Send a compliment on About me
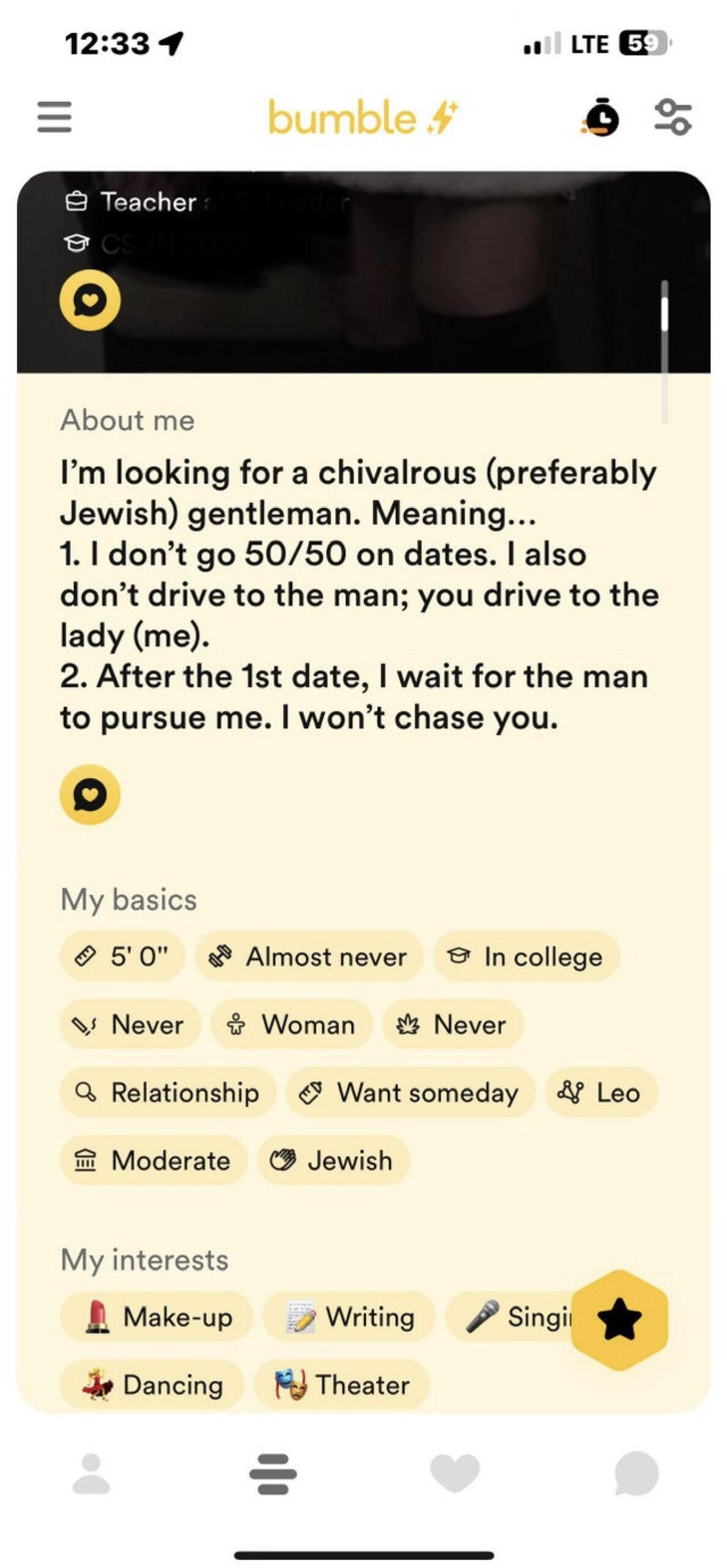The width and height of the screenshot is (727, 1568). click(90, 794)
